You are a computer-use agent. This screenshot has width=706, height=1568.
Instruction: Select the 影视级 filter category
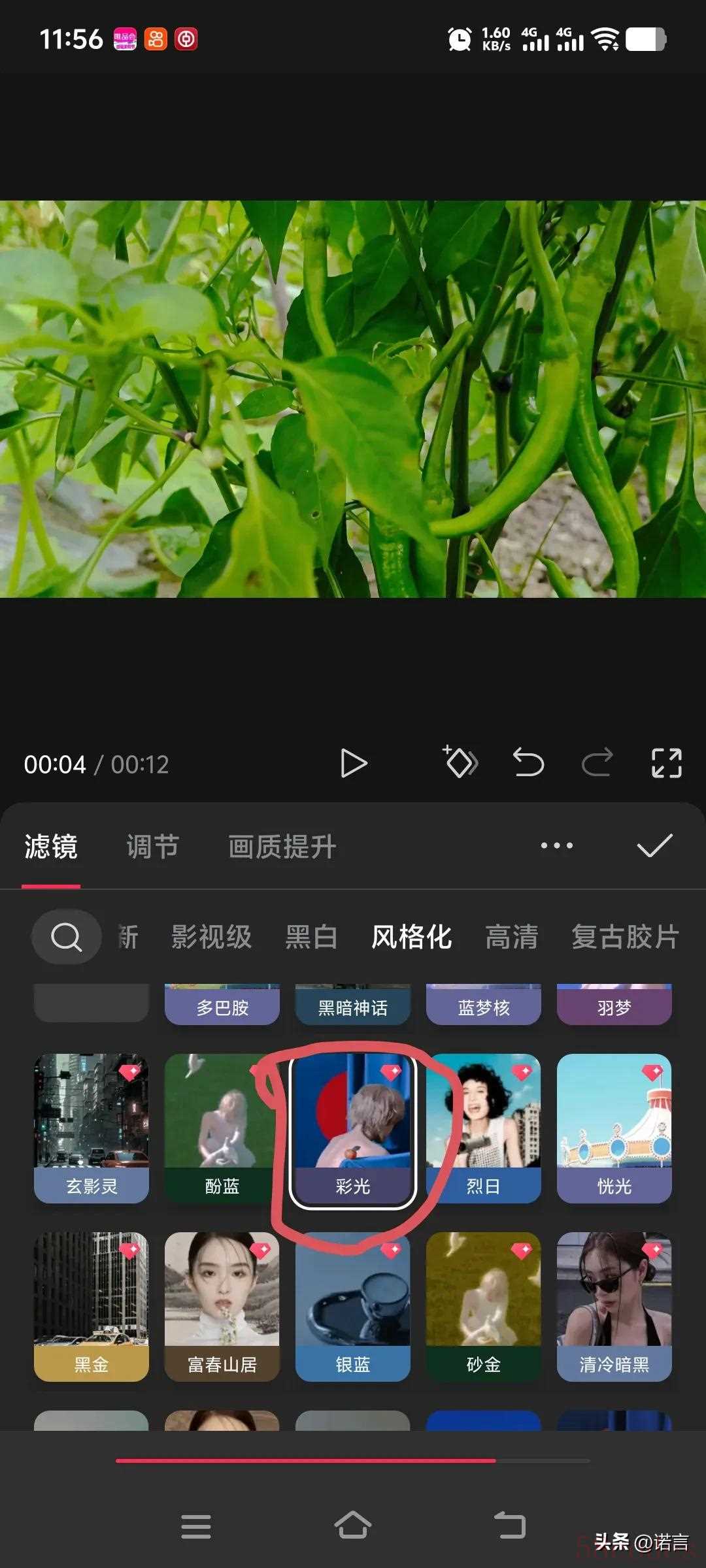pos(211,937)
